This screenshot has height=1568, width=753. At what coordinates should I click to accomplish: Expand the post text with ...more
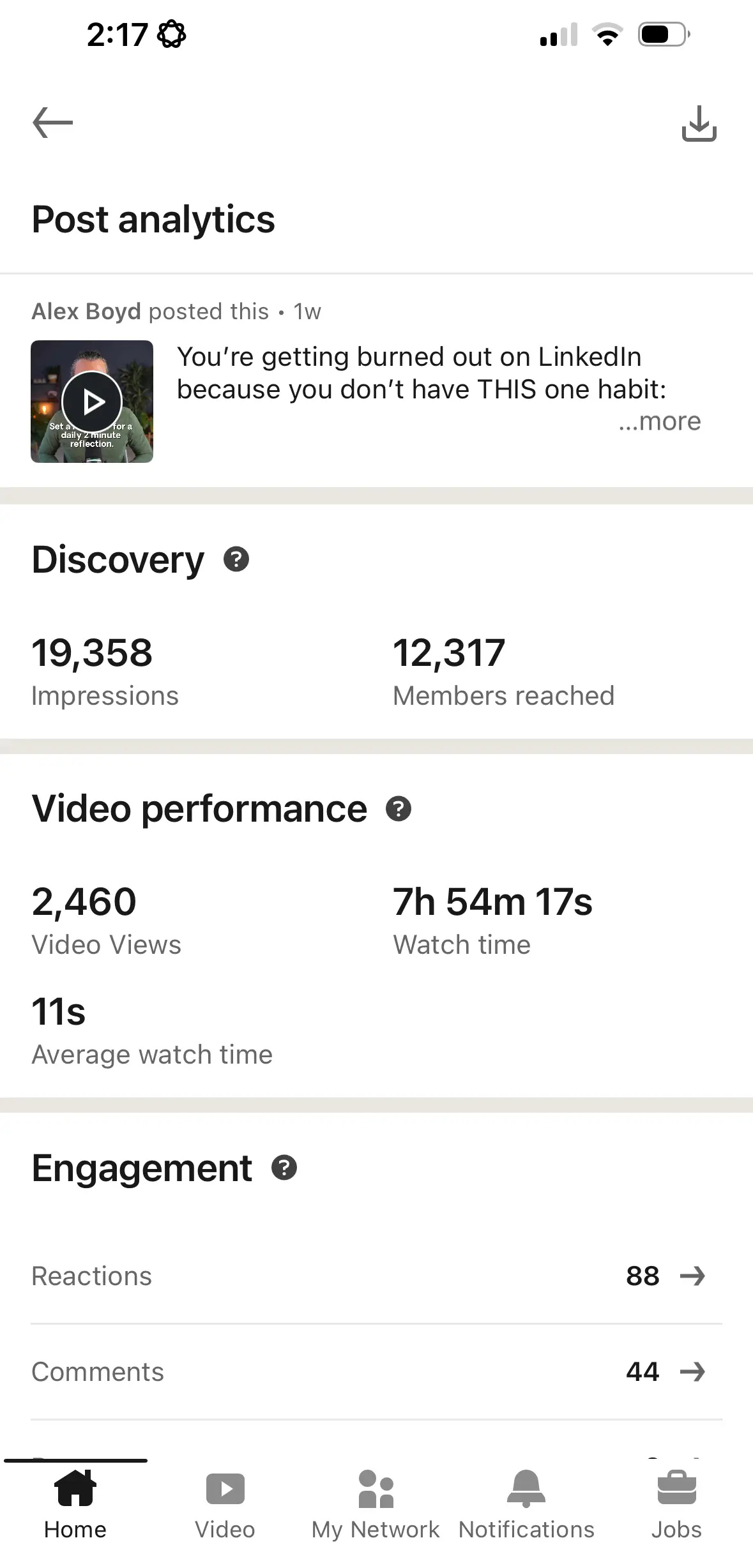(x=659, y=421)
